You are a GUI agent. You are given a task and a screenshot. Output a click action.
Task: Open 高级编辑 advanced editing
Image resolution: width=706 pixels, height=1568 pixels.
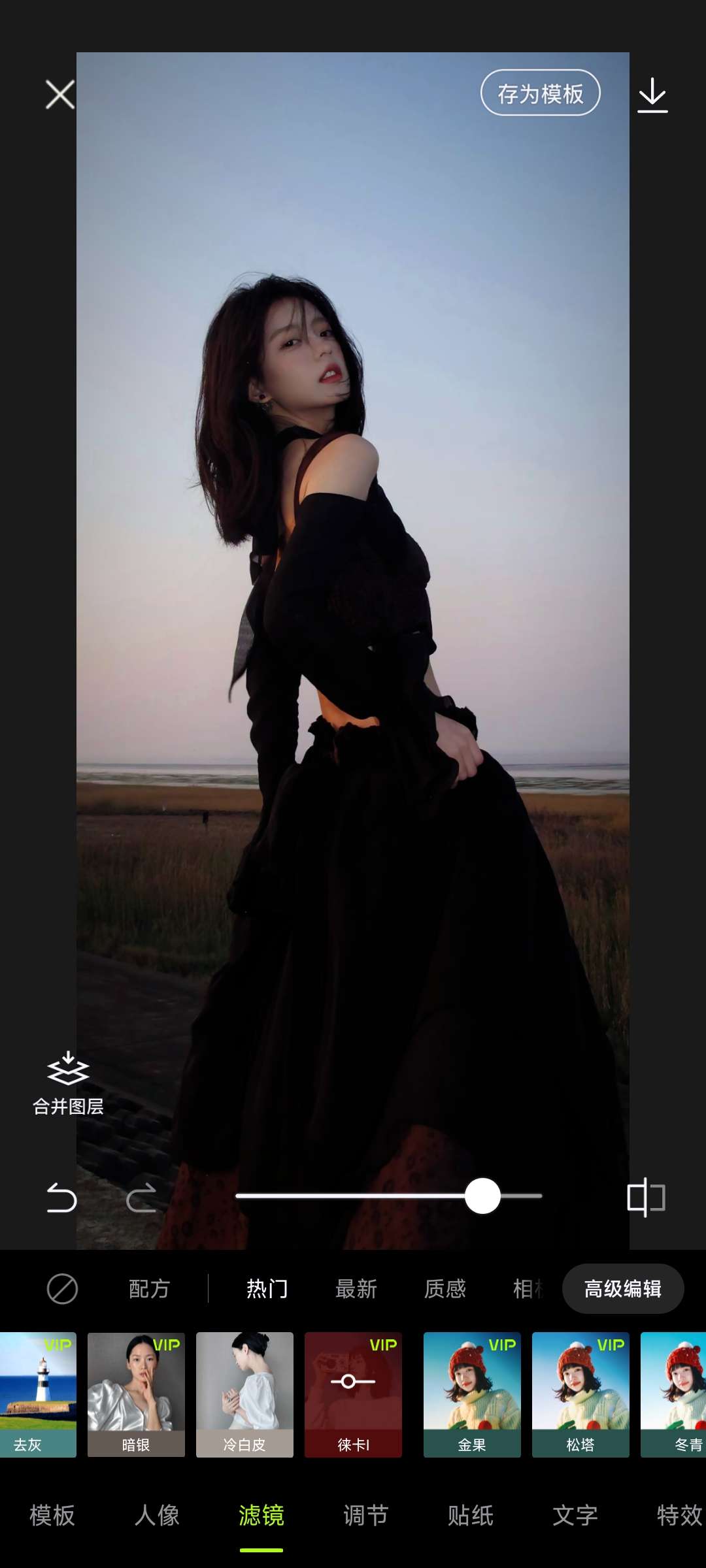tap(622, 1289)
